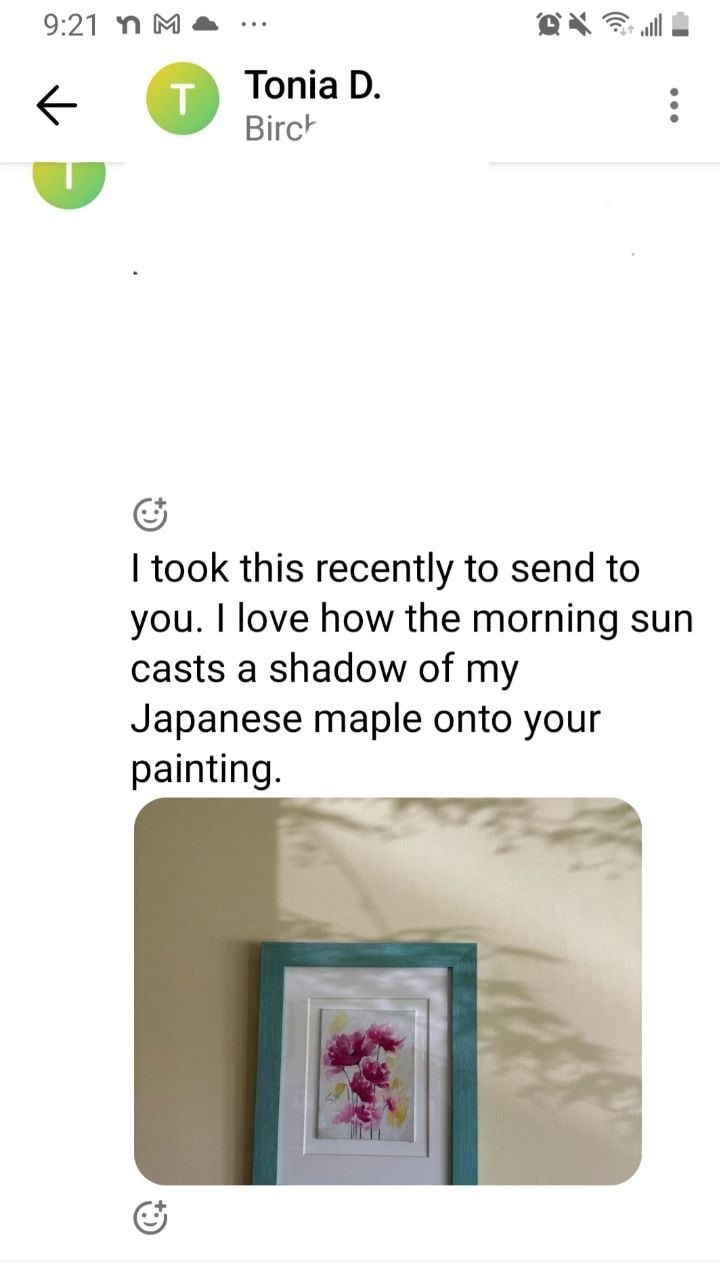Image resolution: width=720 pixels, height=1280 pixels.
Task: Go back using the arrow icon
Action: coord(56,104)
